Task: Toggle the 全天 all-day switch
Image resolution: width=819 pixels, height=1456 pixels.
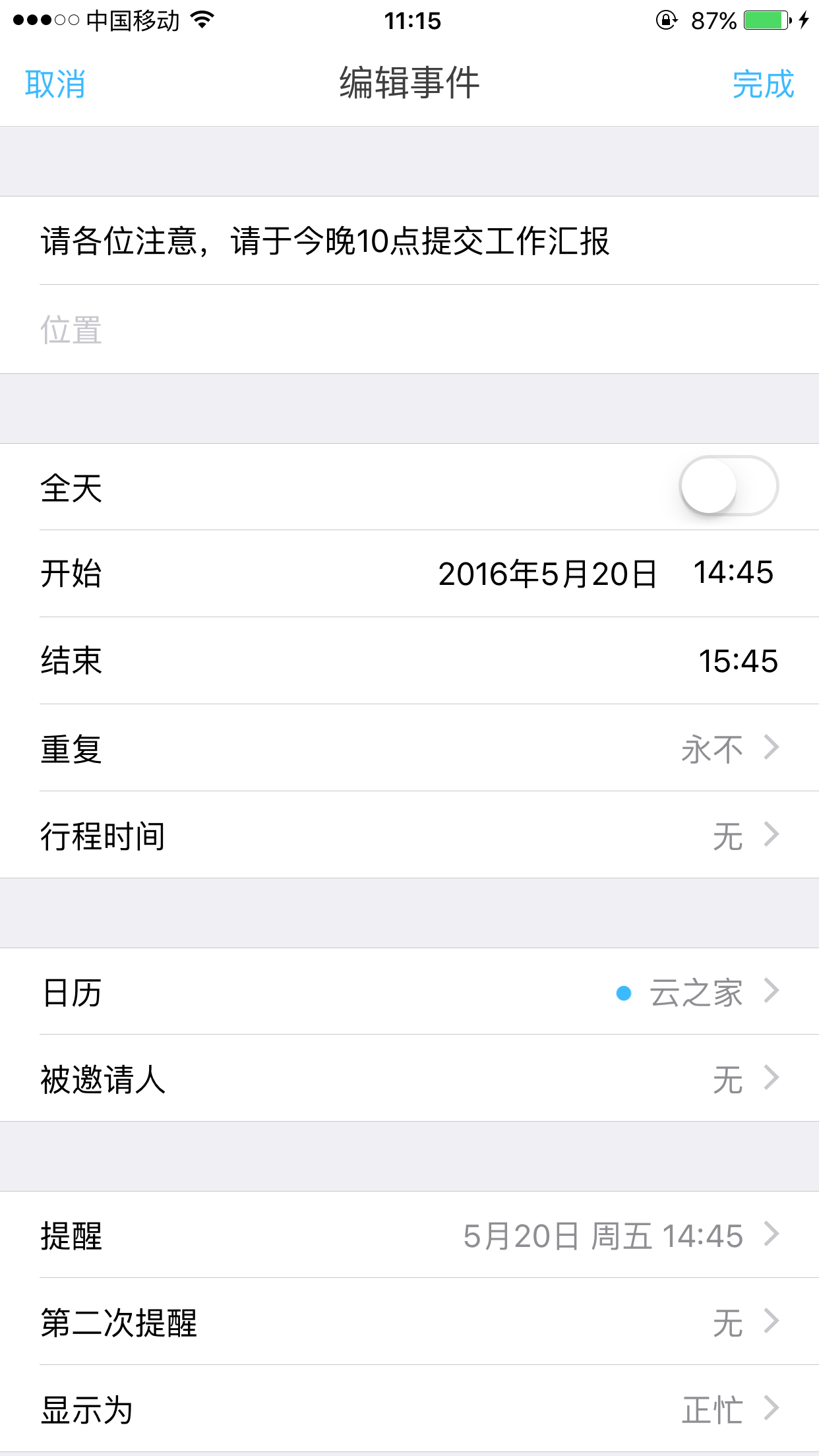Action: tap(729, 486)
